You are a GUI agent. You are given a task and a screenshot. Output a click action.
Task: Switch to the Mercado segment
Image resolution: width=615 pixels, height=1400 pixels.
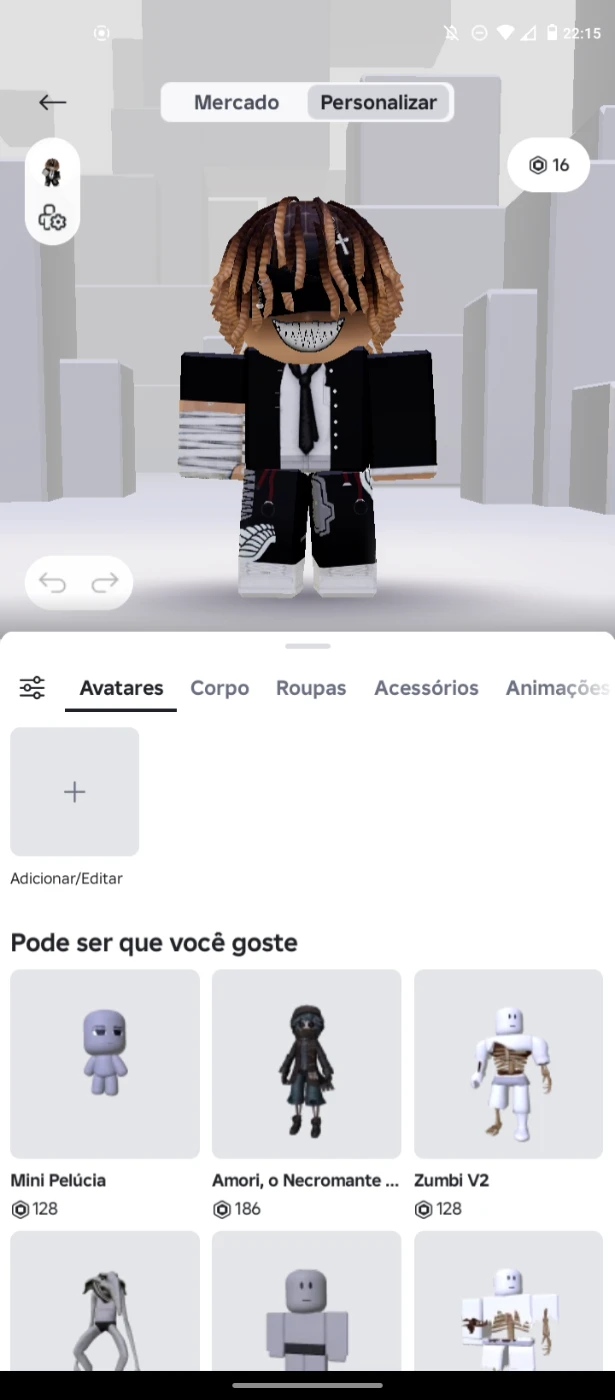(236, 102)
